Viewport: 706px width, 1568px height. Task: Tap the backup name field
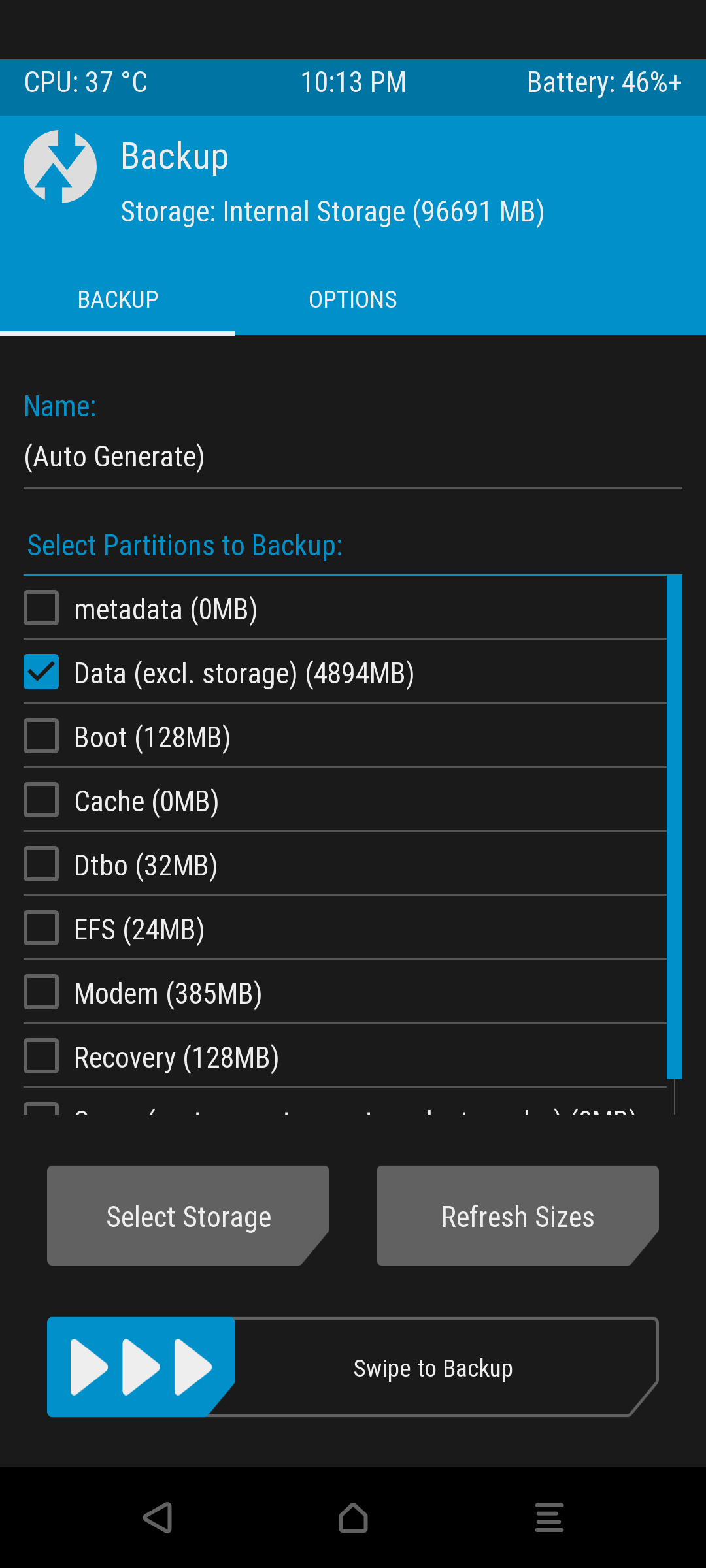pyautogui.click(x=353, y=457)
